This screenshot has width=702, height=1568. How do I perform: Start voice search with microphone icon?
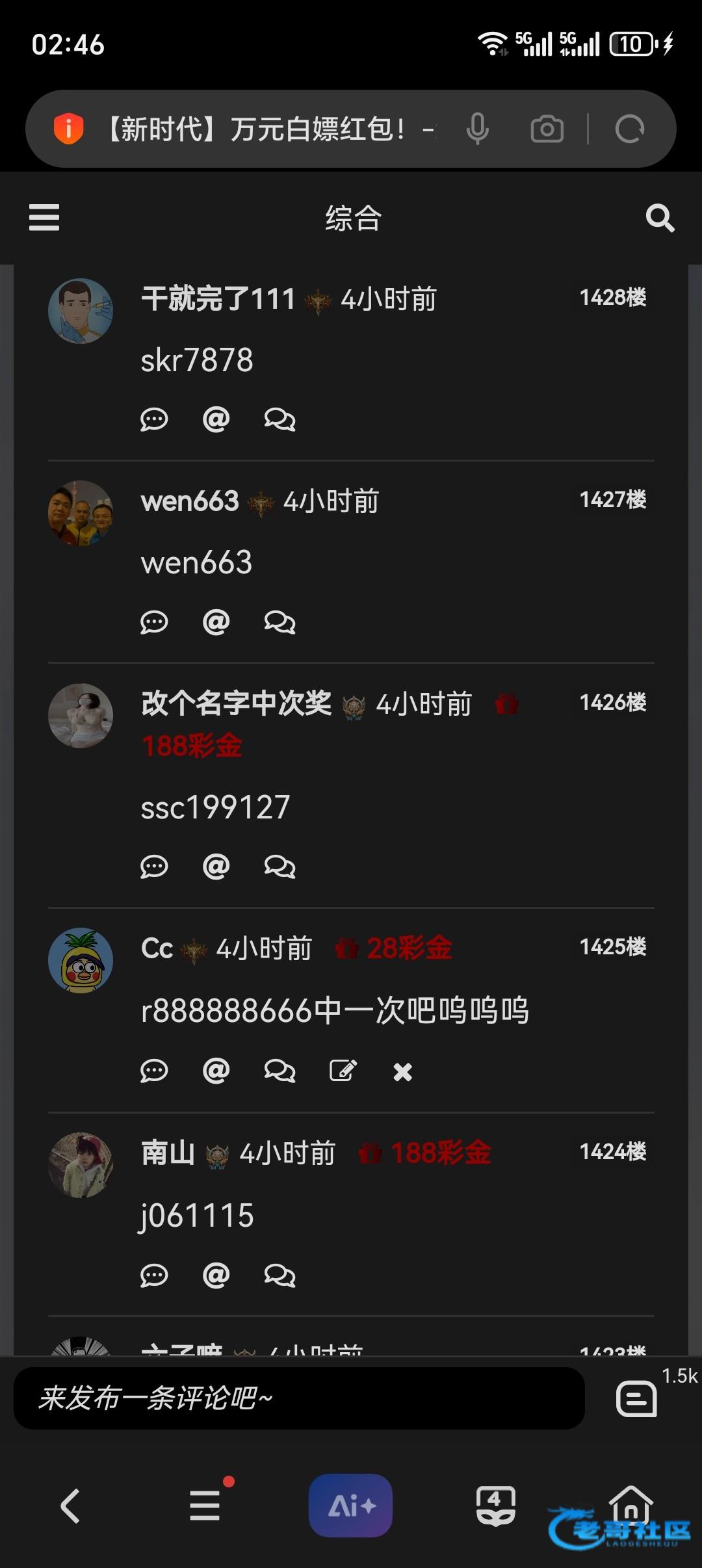coord(477,129)
